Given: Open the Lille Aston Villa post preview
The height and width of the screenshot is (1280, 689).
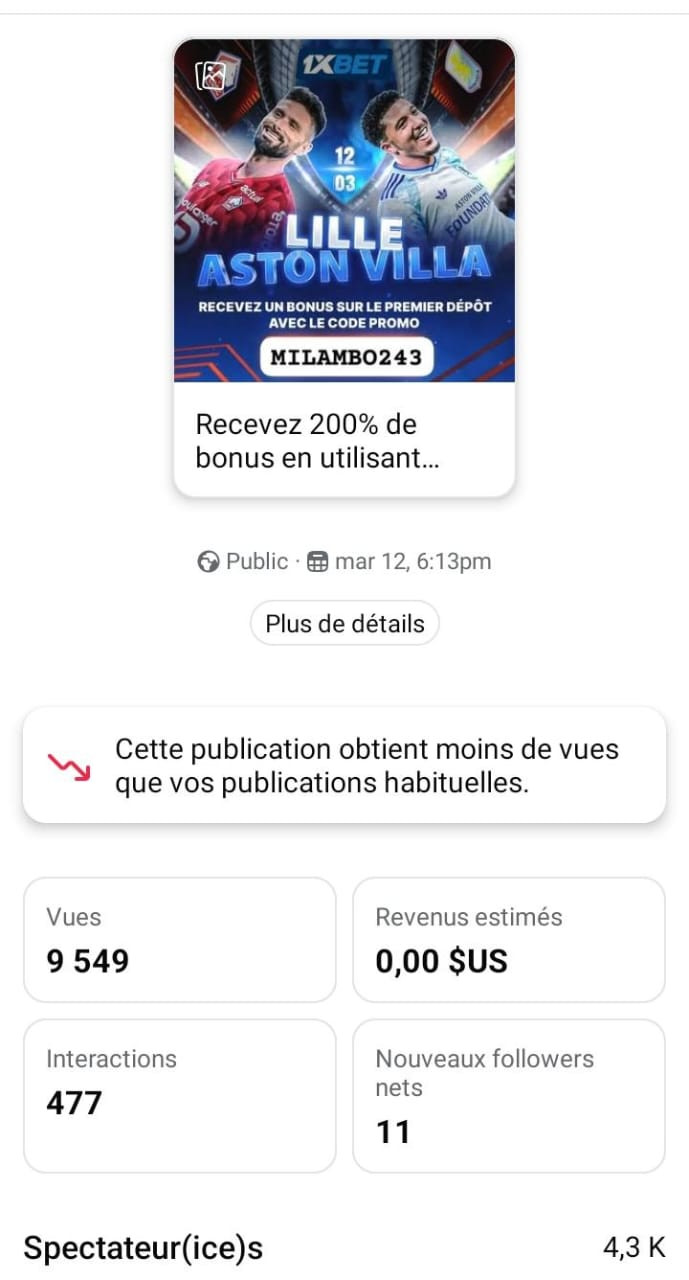Looking at the screenshot, I should coord(344,267).
